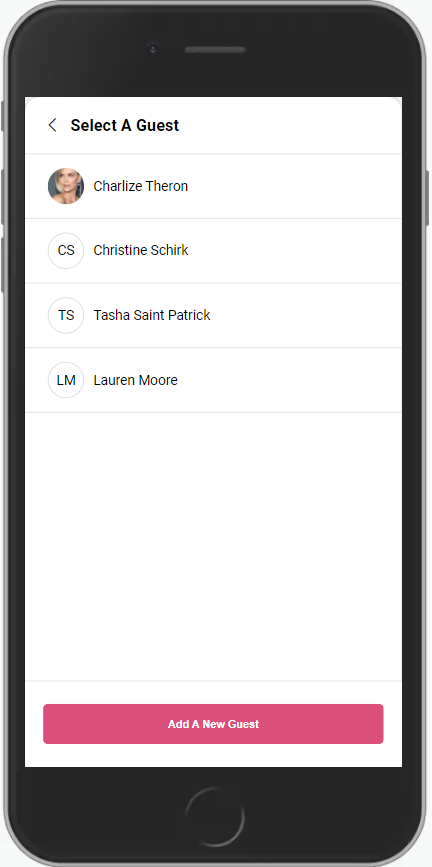Image resolution: width=432 pixels, height=867 pixels.
Task: Tap Add A New Guest button
Action: click(x=214, y=724)
